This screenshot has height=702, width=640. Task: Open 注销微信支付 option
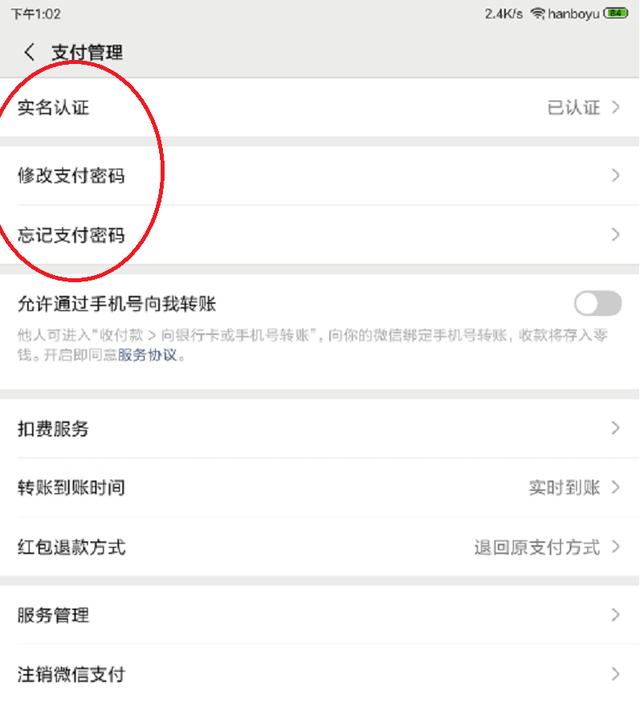coord(320,674)
